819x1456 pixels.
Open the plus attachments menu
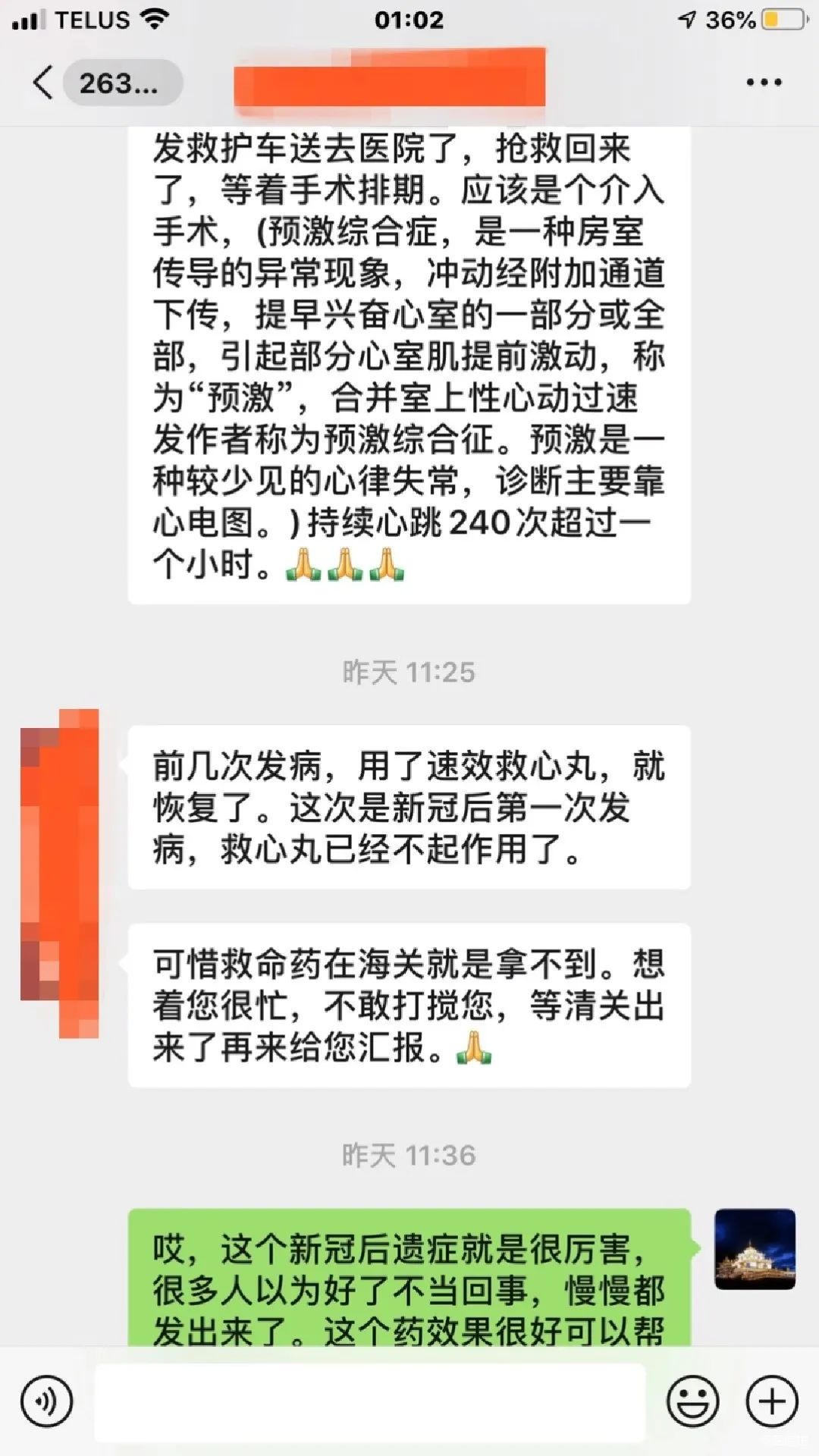772,1401
